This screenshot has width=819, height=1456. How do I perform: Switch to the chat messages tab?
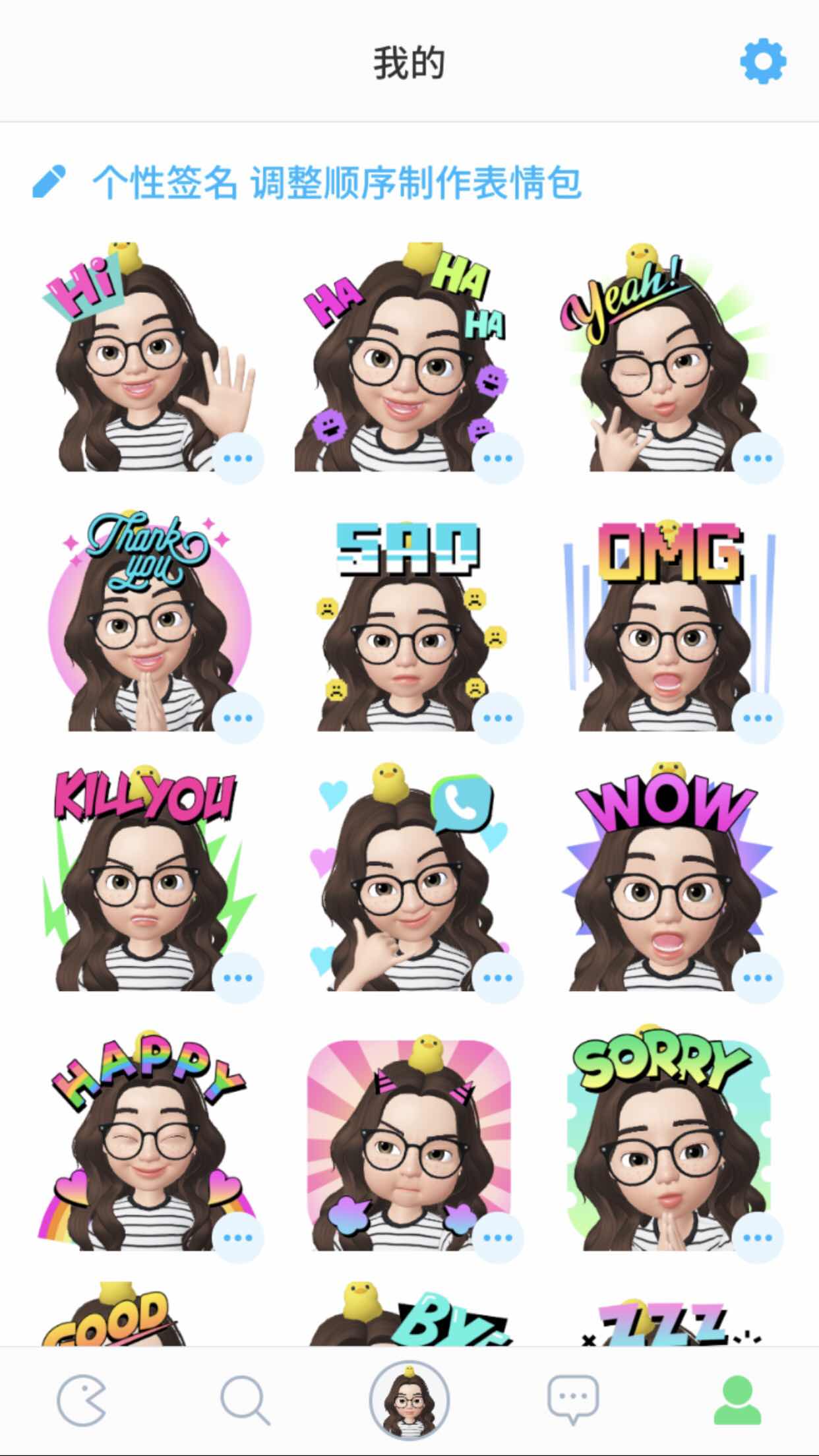coord(573,1401)
